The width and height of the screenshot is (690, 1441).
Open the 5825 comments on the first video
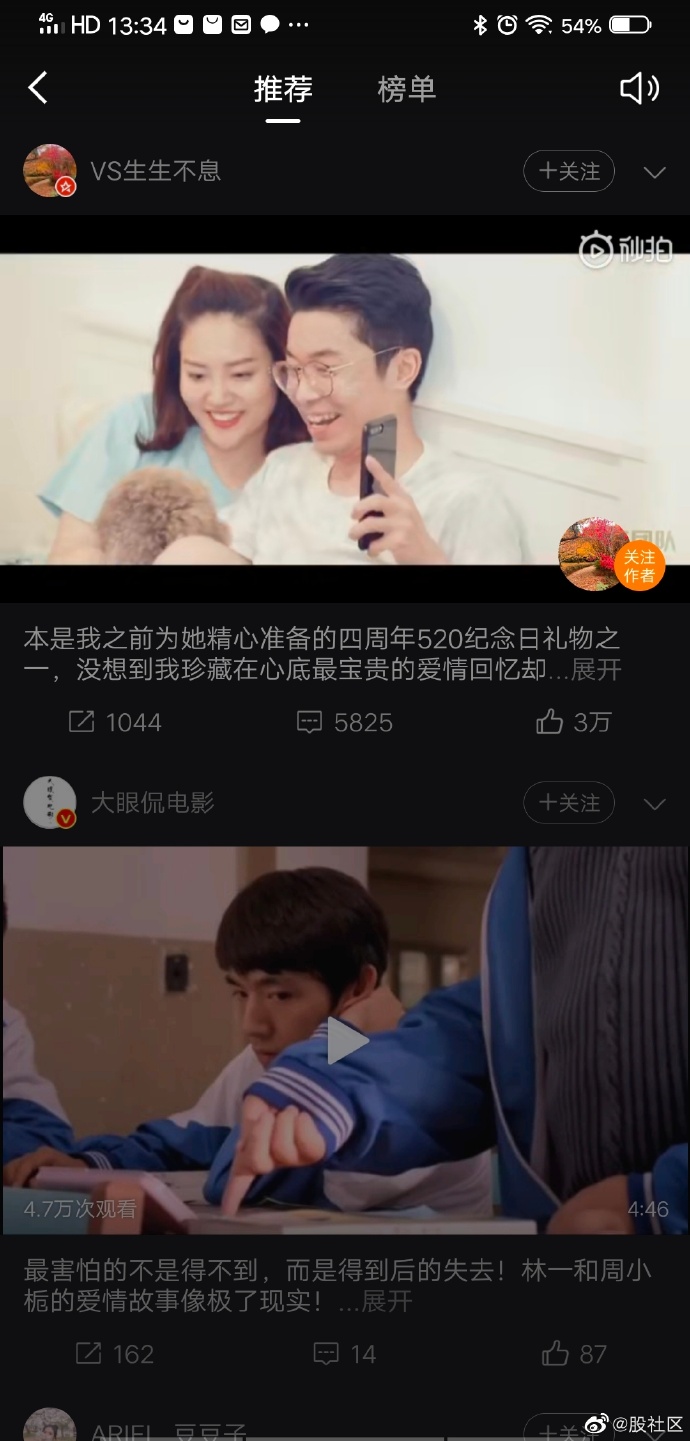[345, 722]
